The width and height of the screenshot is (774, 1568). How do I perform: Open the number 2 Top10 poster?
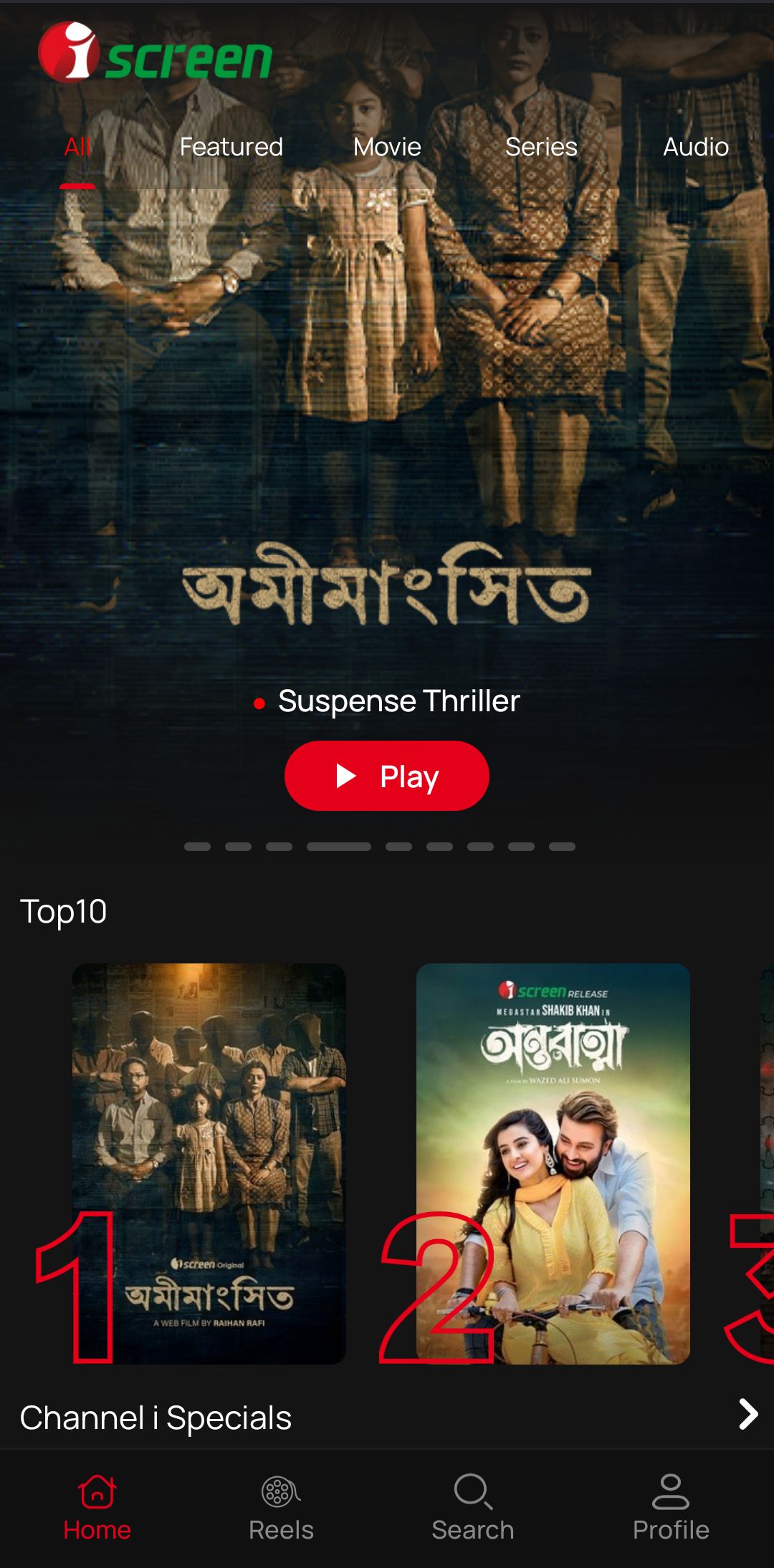click(553, 1163)
